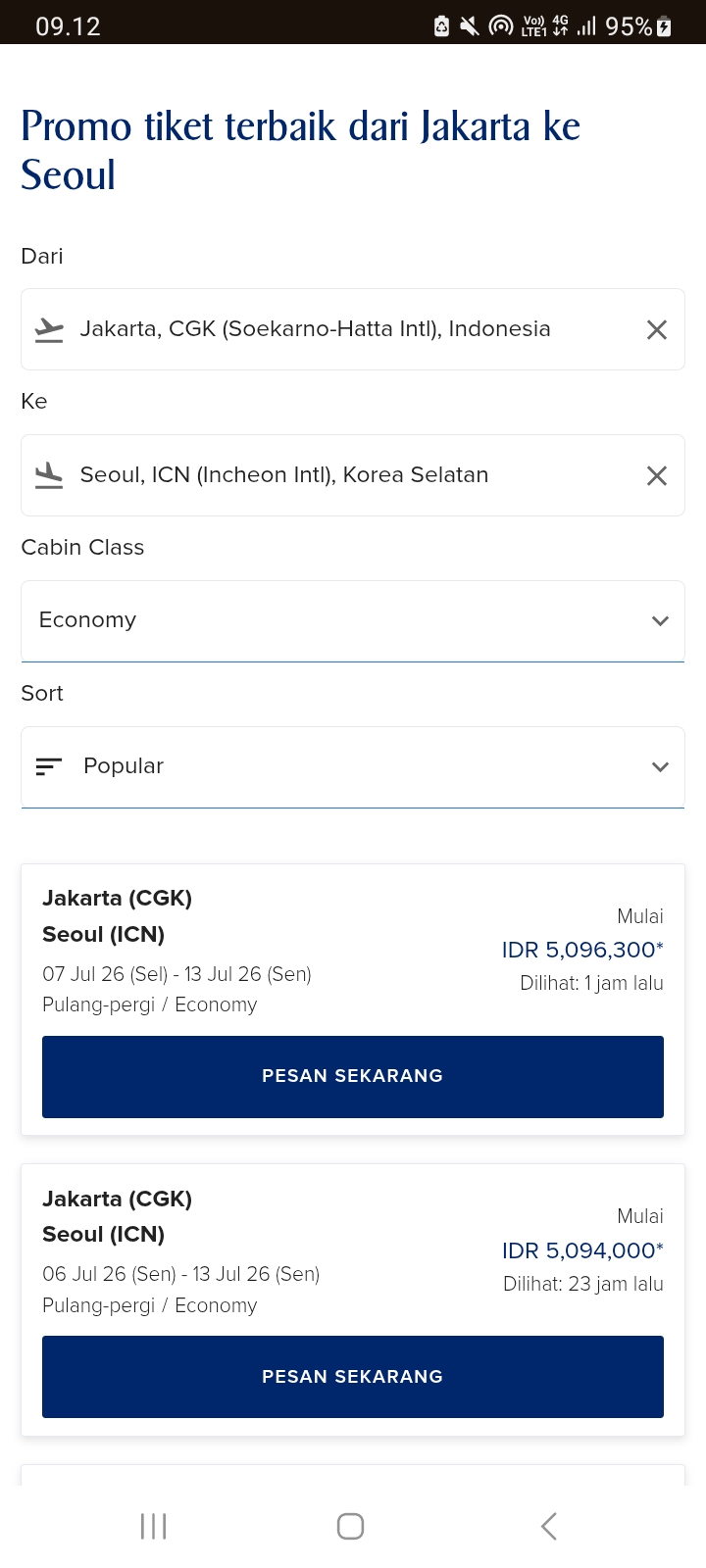Go back using the system back button
The height and width of the screenshot is (1568, 706).
tap(549, 1526)
